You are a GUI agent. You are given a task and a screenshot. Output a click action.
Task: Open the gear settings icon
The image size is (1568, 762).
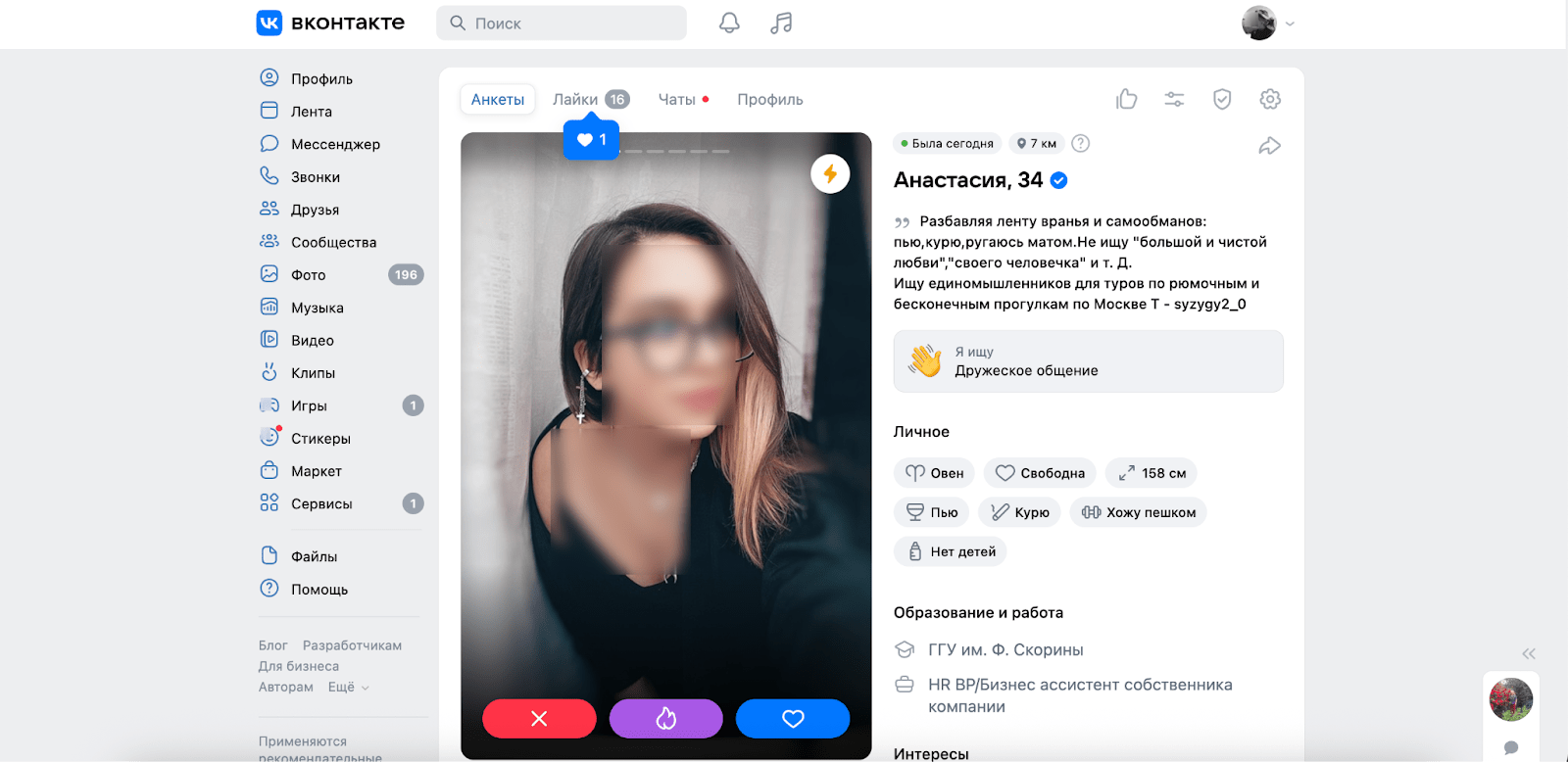(1270, 99)
